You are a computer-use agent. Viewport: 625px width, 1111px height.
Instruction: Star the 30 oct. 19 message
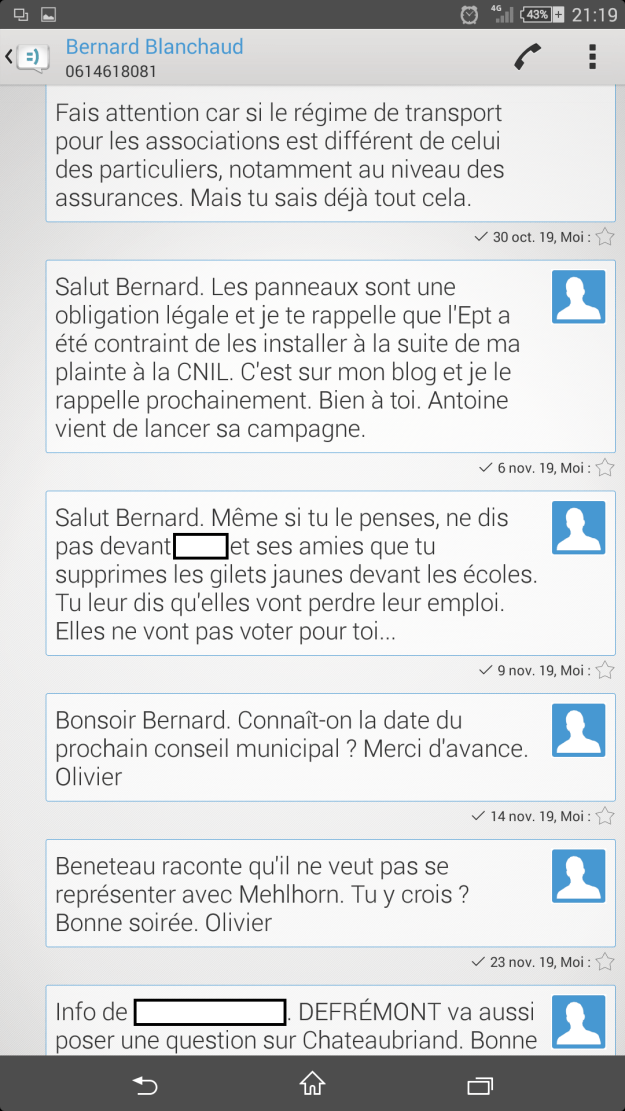click(604, 238)
